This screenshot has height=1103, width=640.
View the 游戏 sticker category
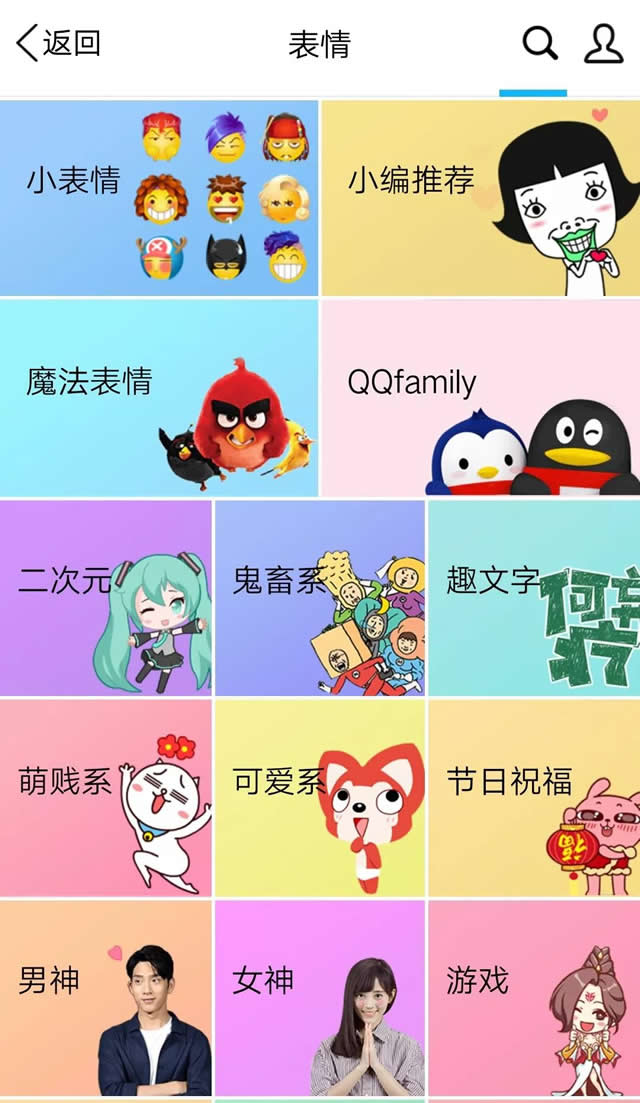click(x=534, y=997)
